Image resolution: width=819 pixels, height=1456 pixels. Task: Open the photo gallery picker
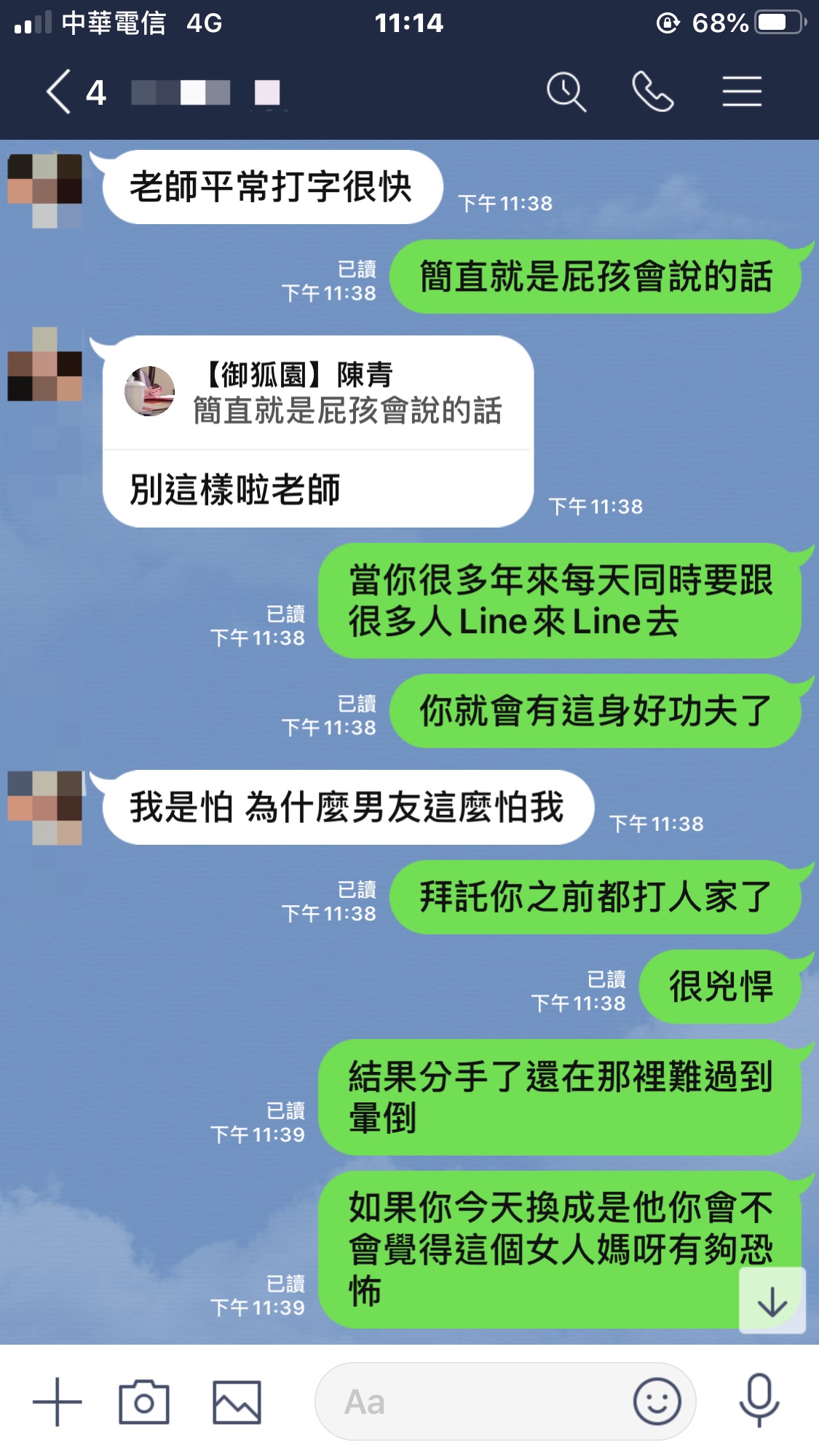[x=237, y=1401]
